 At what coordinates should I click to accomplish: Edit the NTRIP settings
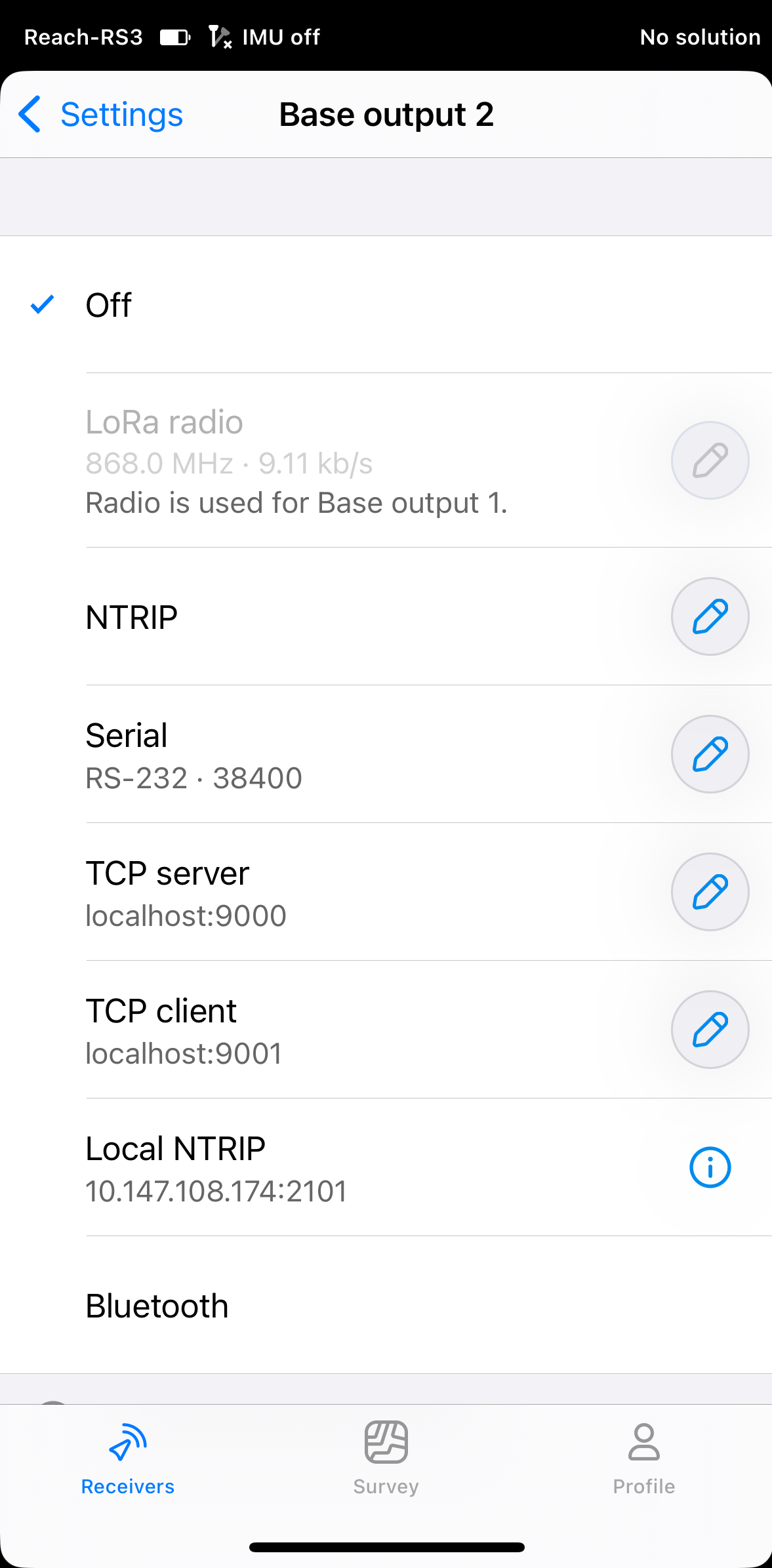(710, 616)
